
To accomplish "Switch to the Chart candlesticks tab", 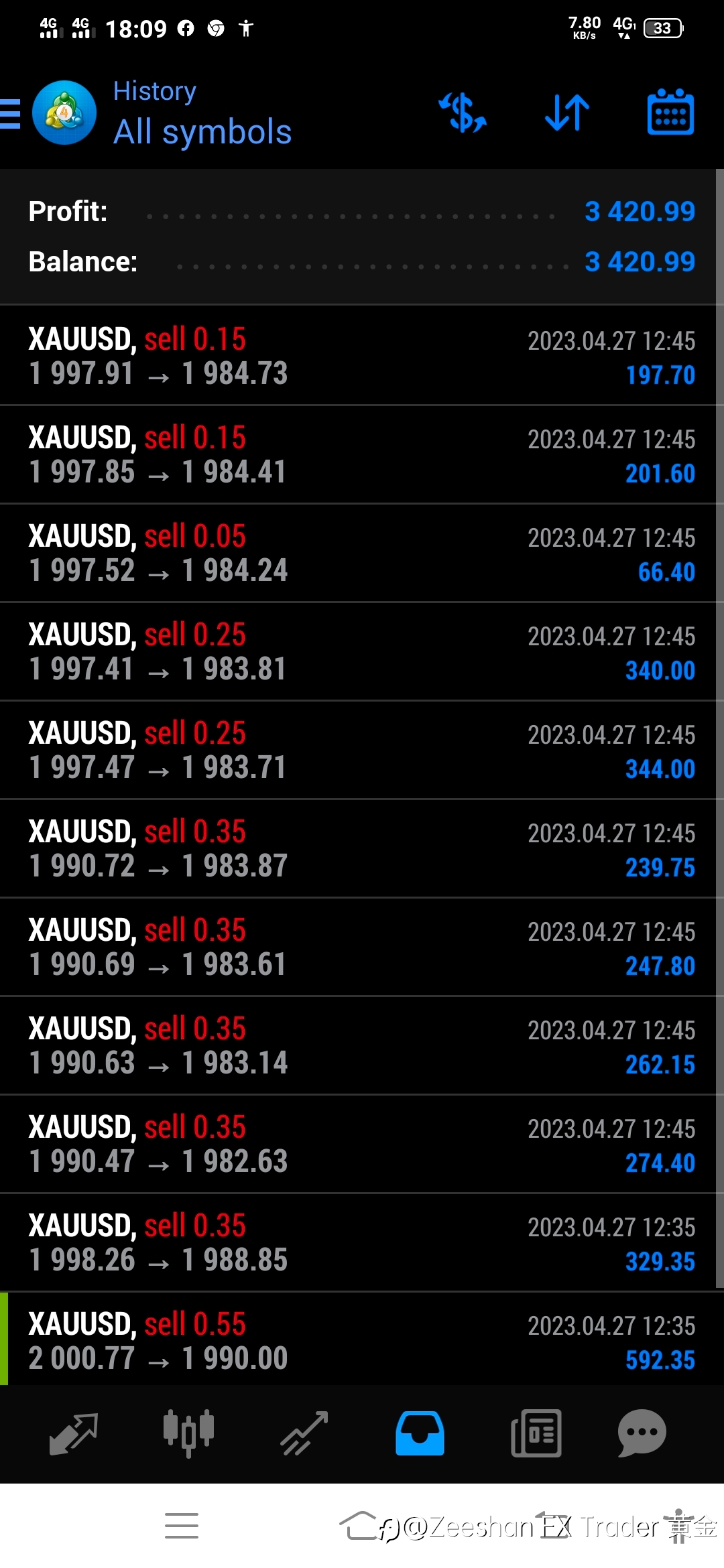I will (x=189, y=1434).
